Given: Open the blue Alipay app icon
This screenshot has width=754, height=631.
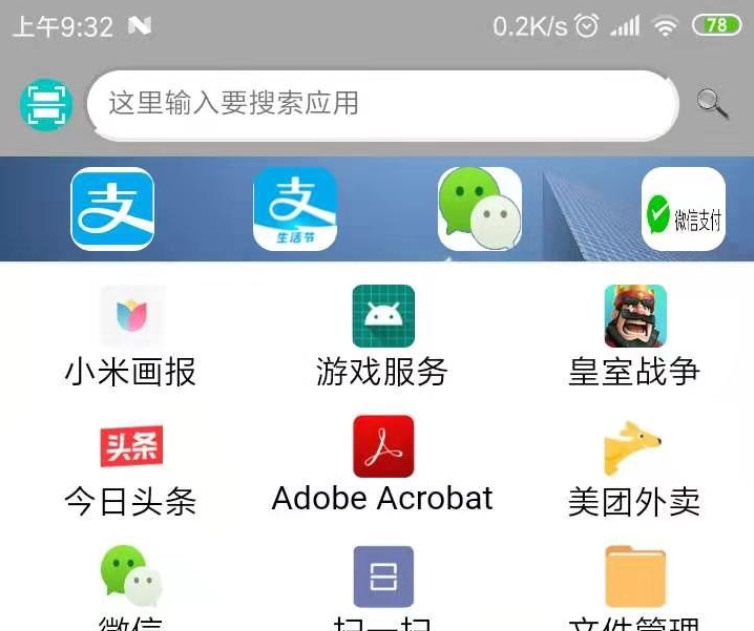Looking at the screenshot, I should 112,209.
